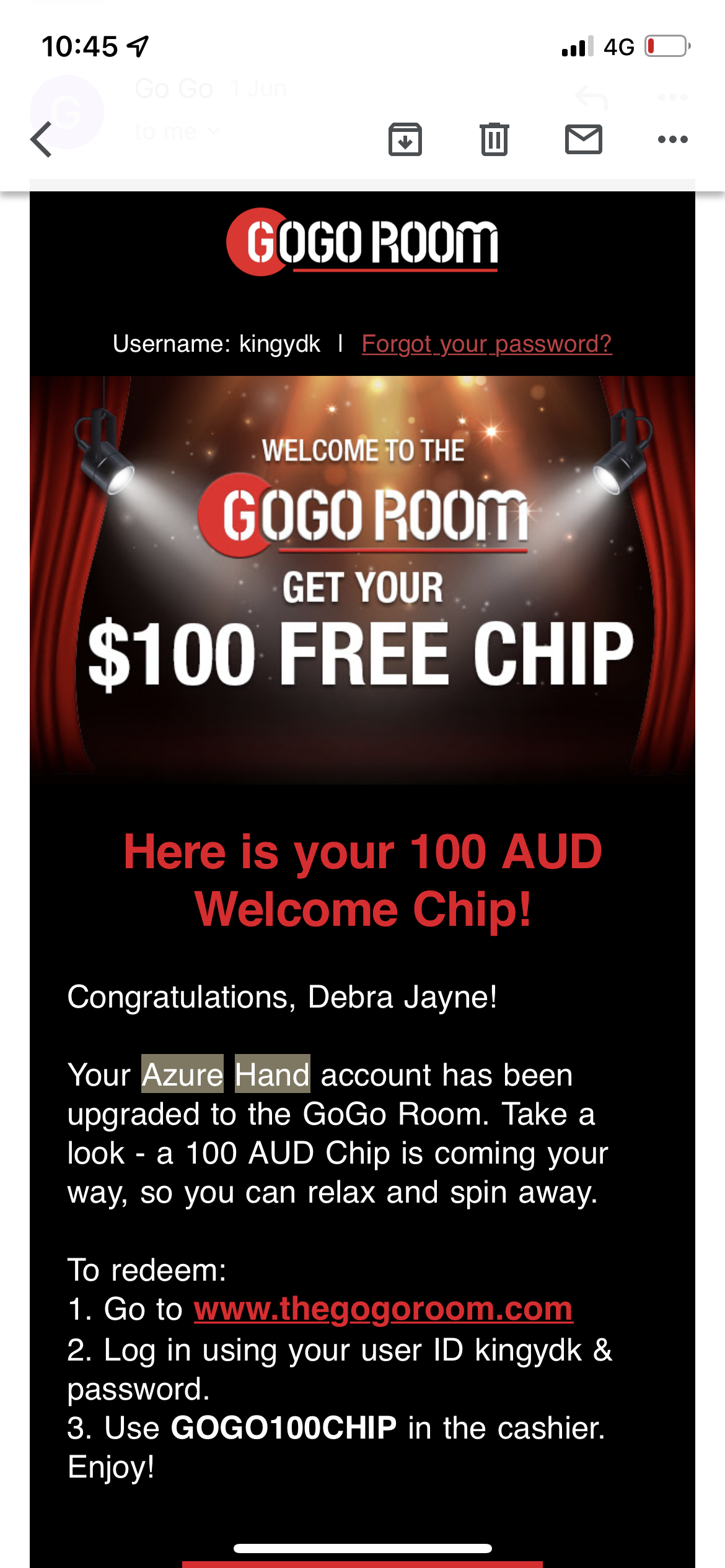
Task: Open the $100 Free Chip banner
Action: [x=362, y=579]
